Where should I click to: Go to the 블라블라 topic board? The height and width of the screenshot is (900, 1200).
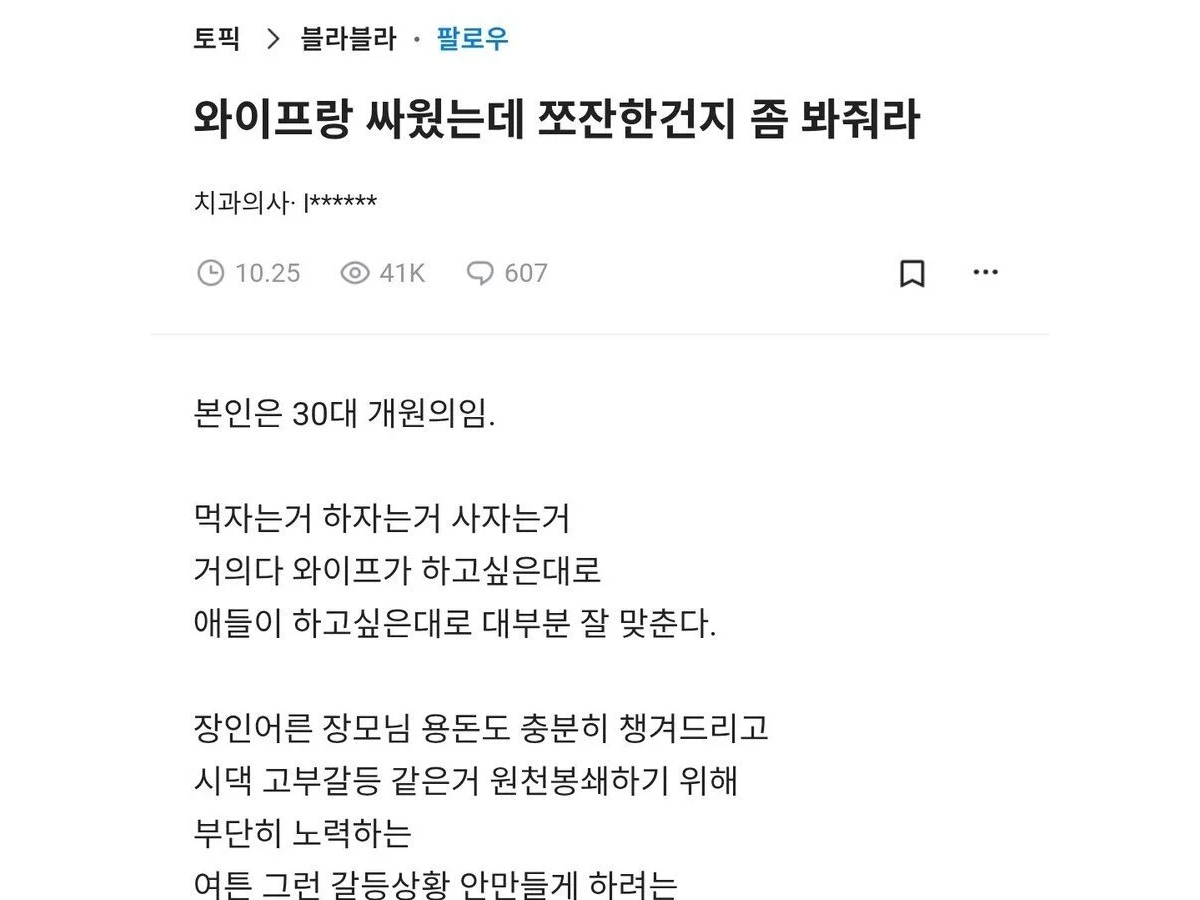coord(348,39)
